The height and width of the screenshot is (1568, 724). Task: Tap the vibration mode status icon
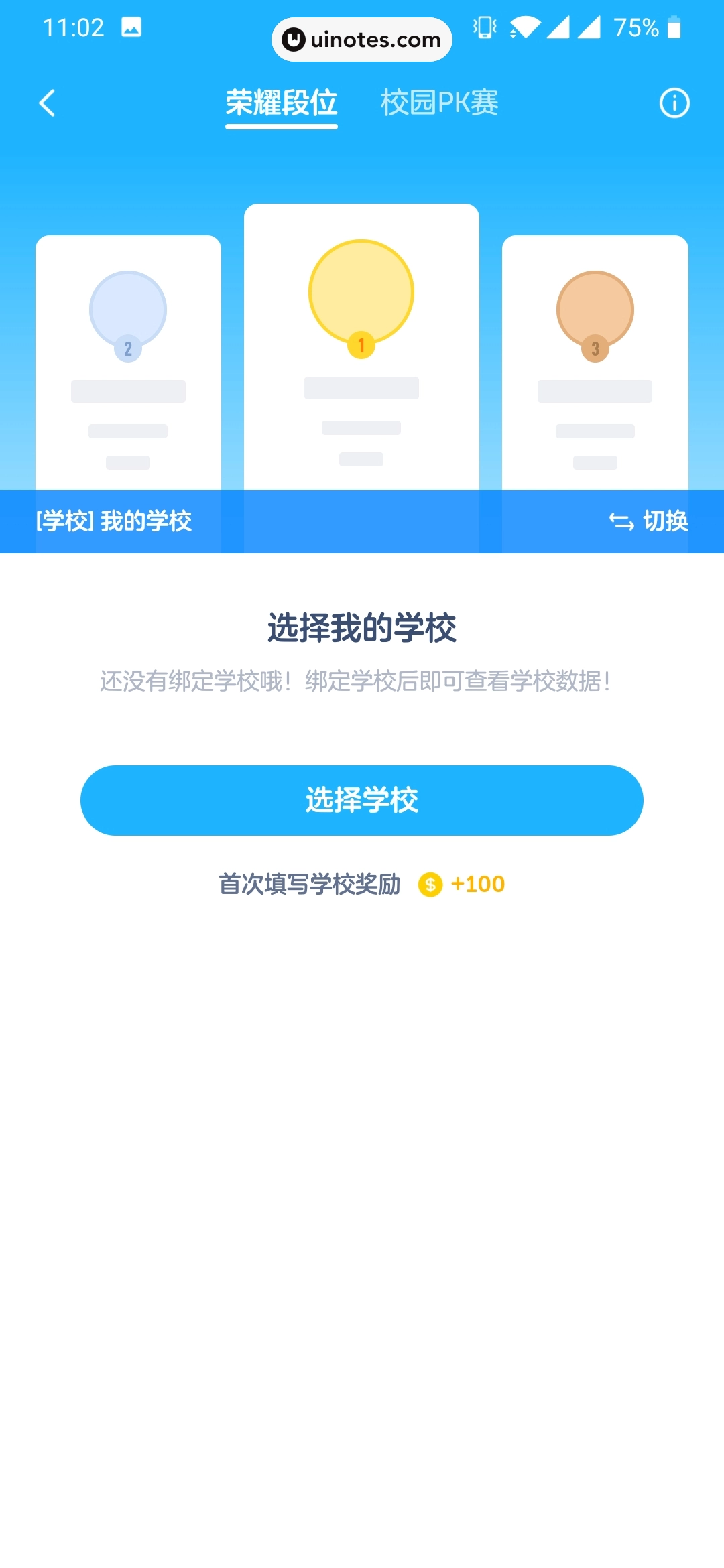[484, 27]
